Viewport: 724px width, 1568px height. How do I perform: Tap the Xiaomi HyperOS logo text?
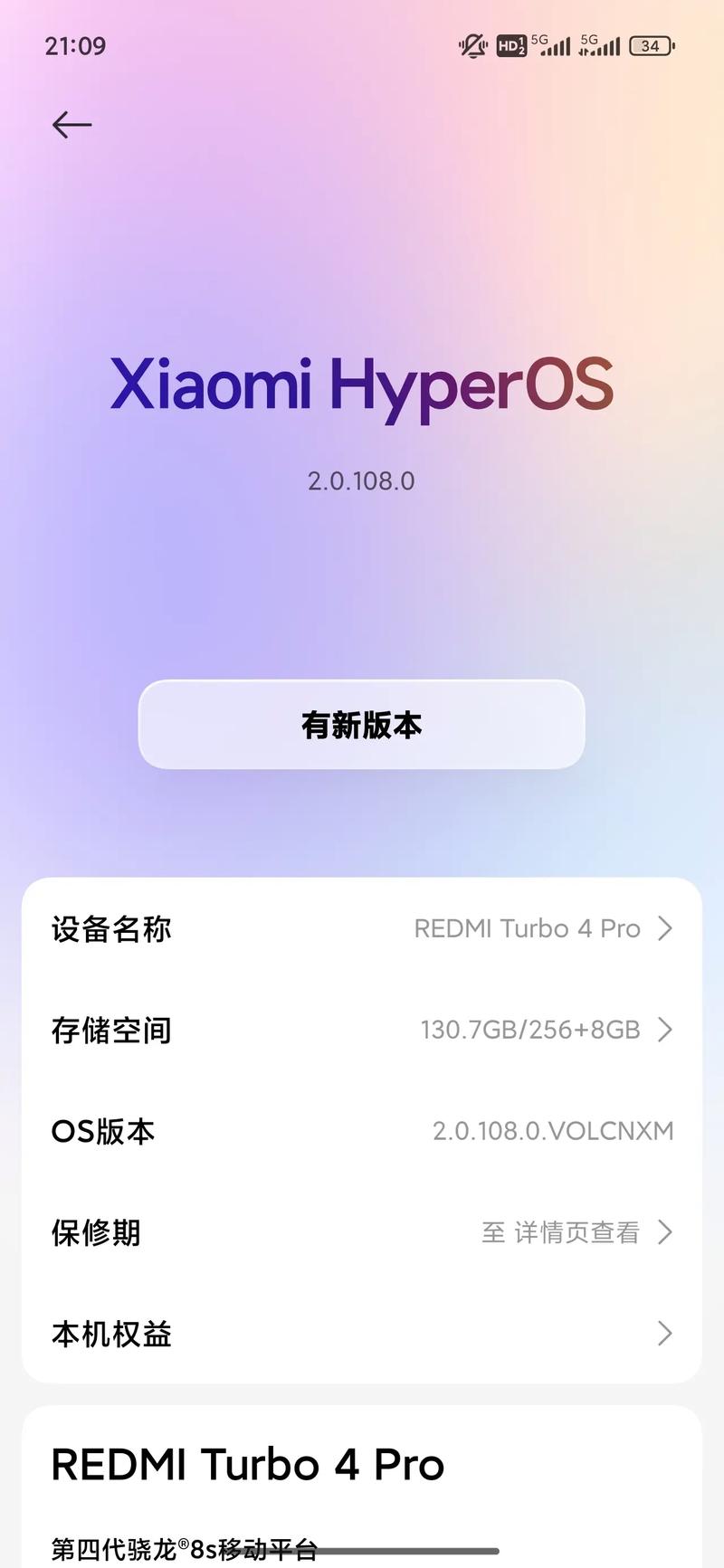pos(362,384)
